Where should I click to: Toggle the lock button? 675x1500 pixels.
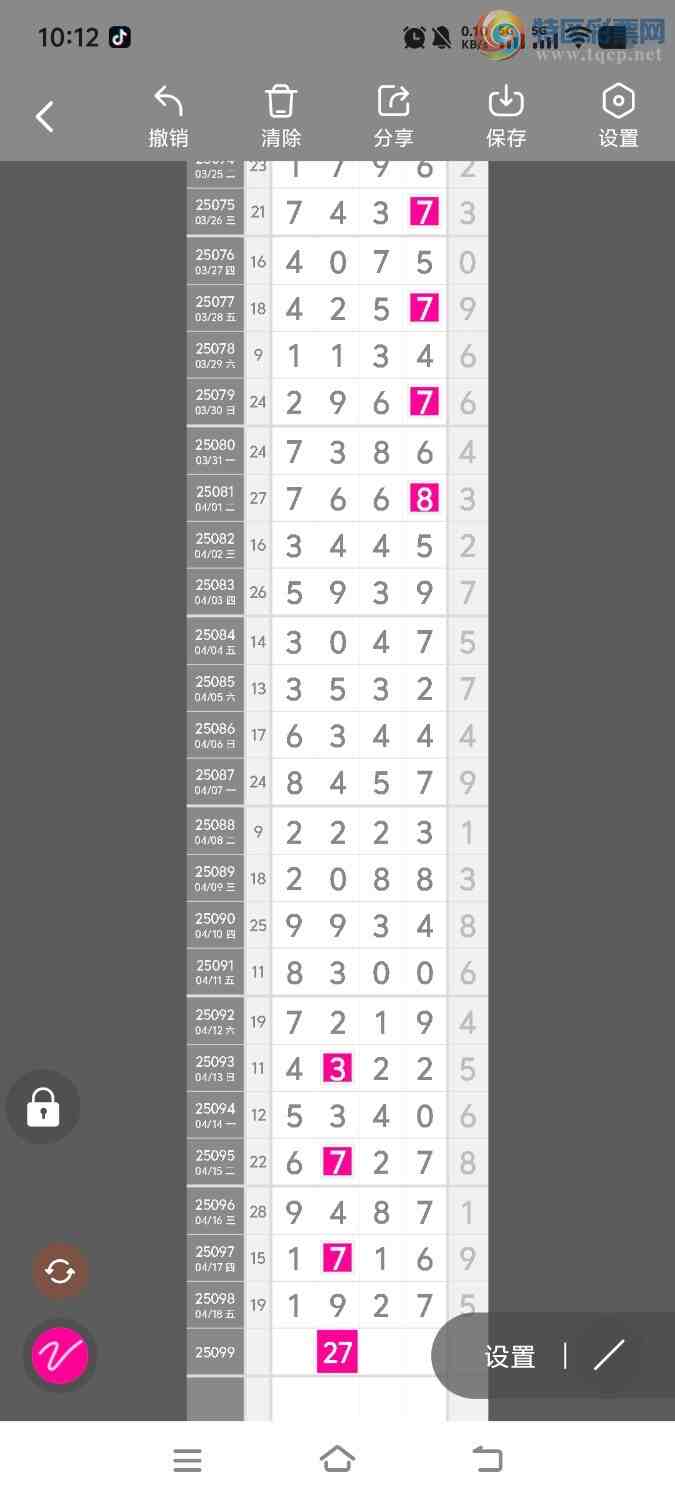click(43, 1107)
